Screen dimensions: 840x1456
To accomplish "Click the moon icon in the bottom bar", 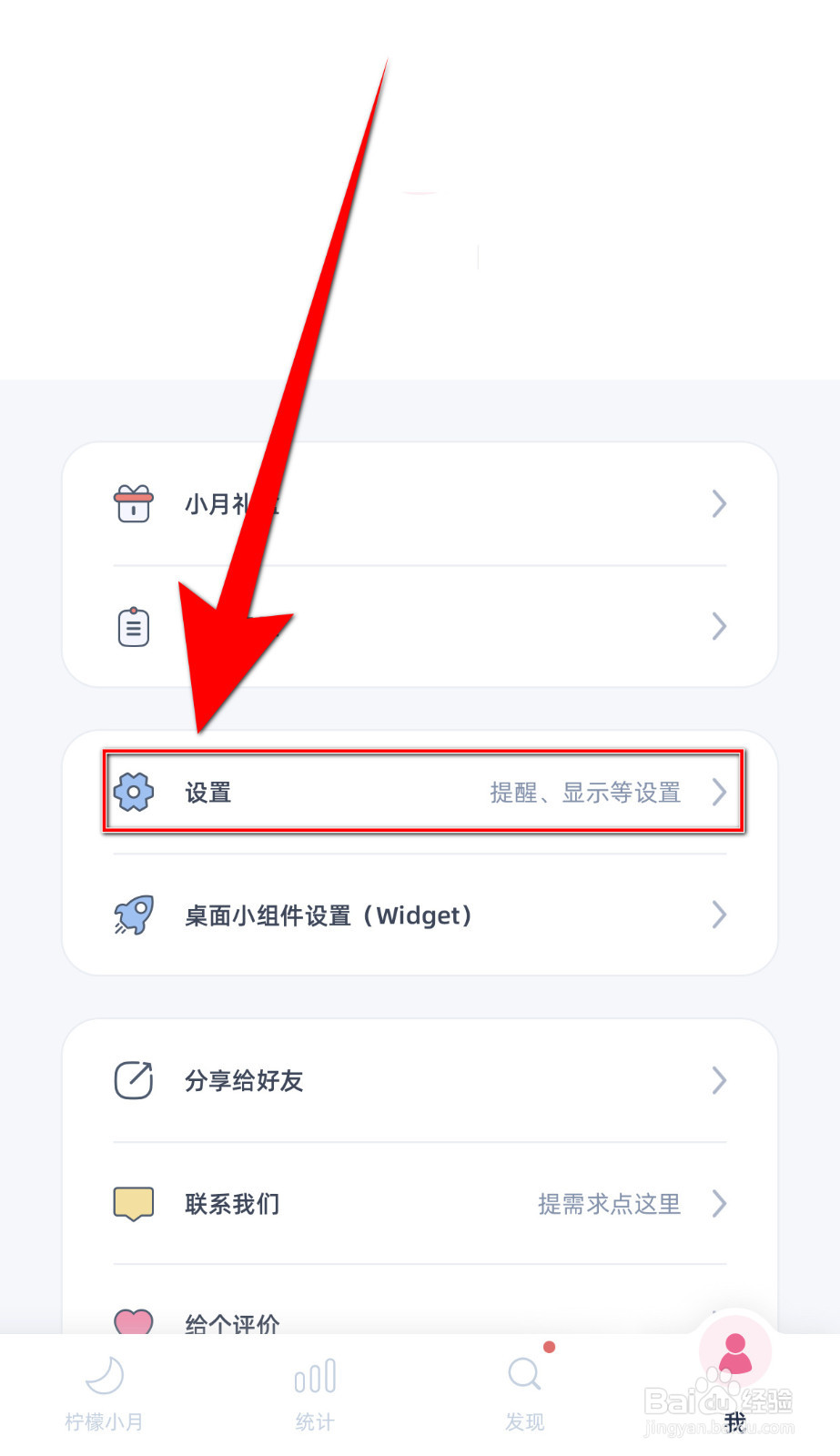I will pos(103,1376).
